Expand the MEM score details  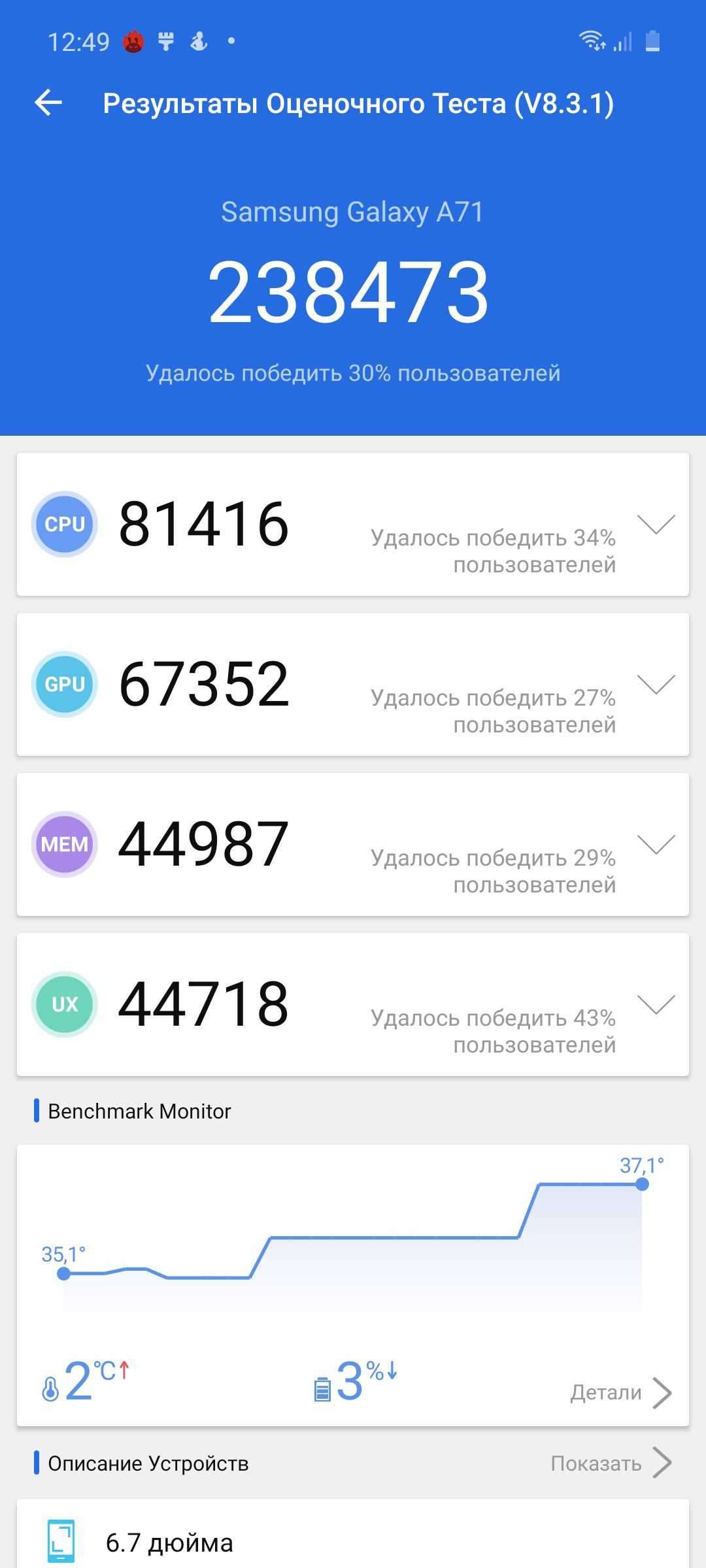coord(656,844)
